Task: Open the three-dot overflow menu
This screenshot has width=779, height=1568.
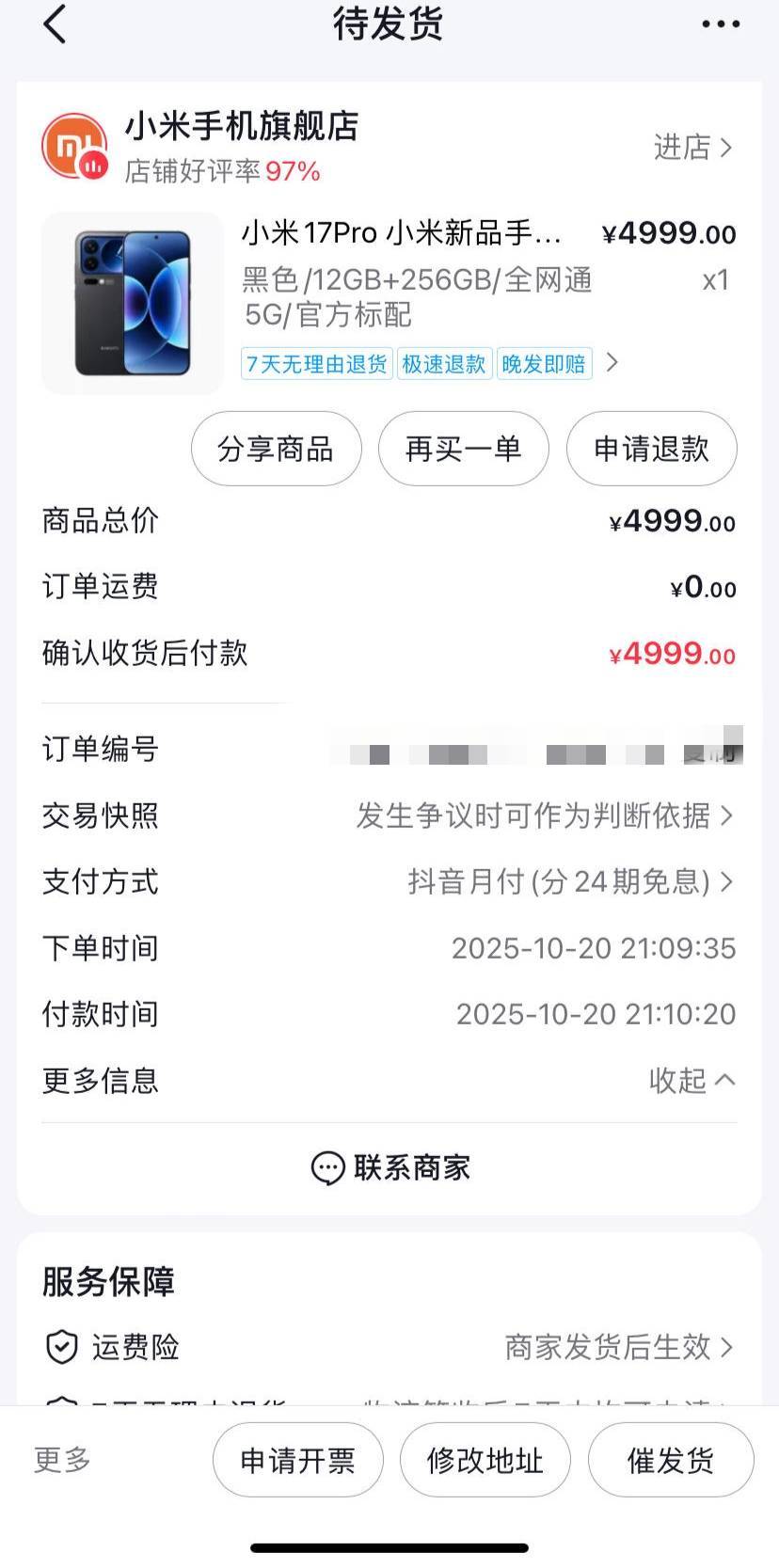Action: point(721,24)
